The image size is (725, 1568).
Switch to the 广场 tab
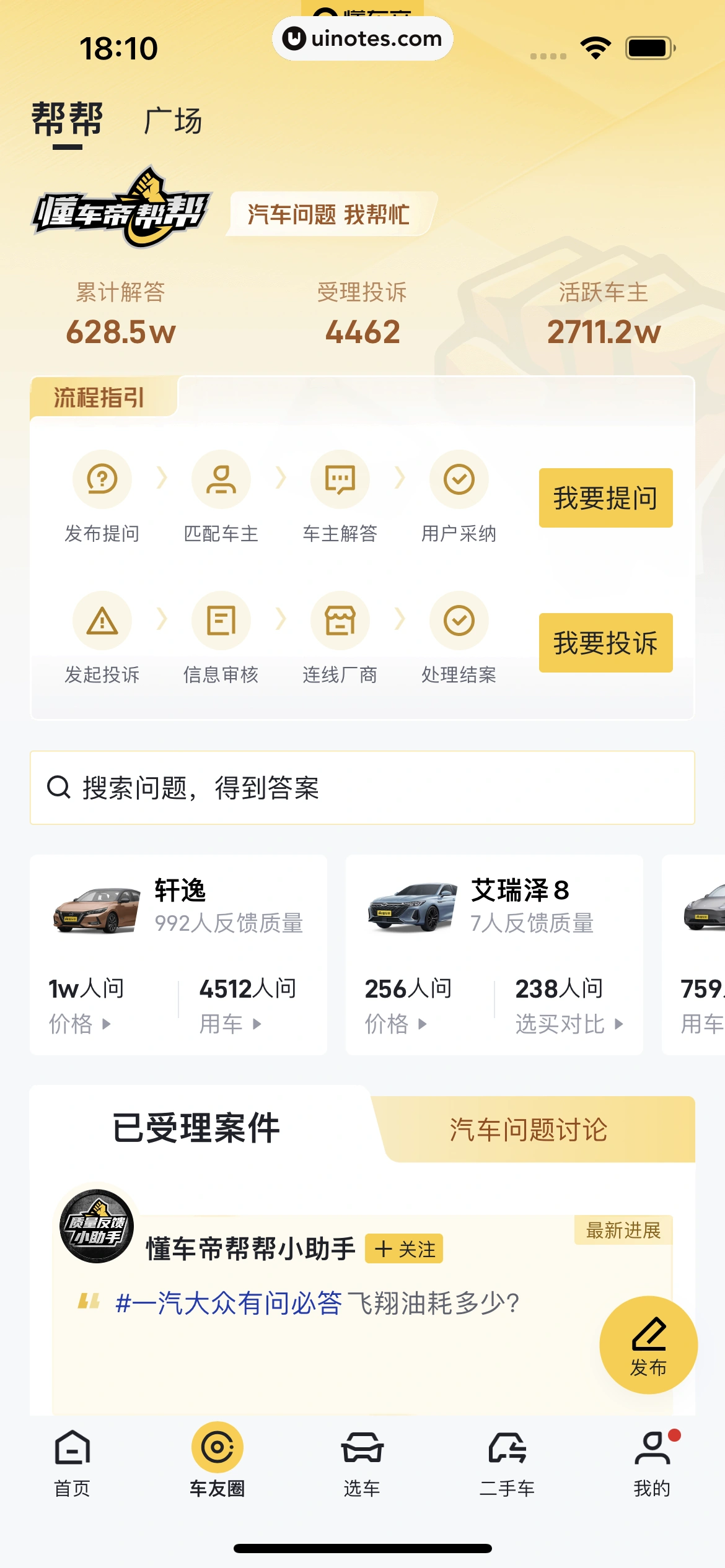[x=173, y=121]
